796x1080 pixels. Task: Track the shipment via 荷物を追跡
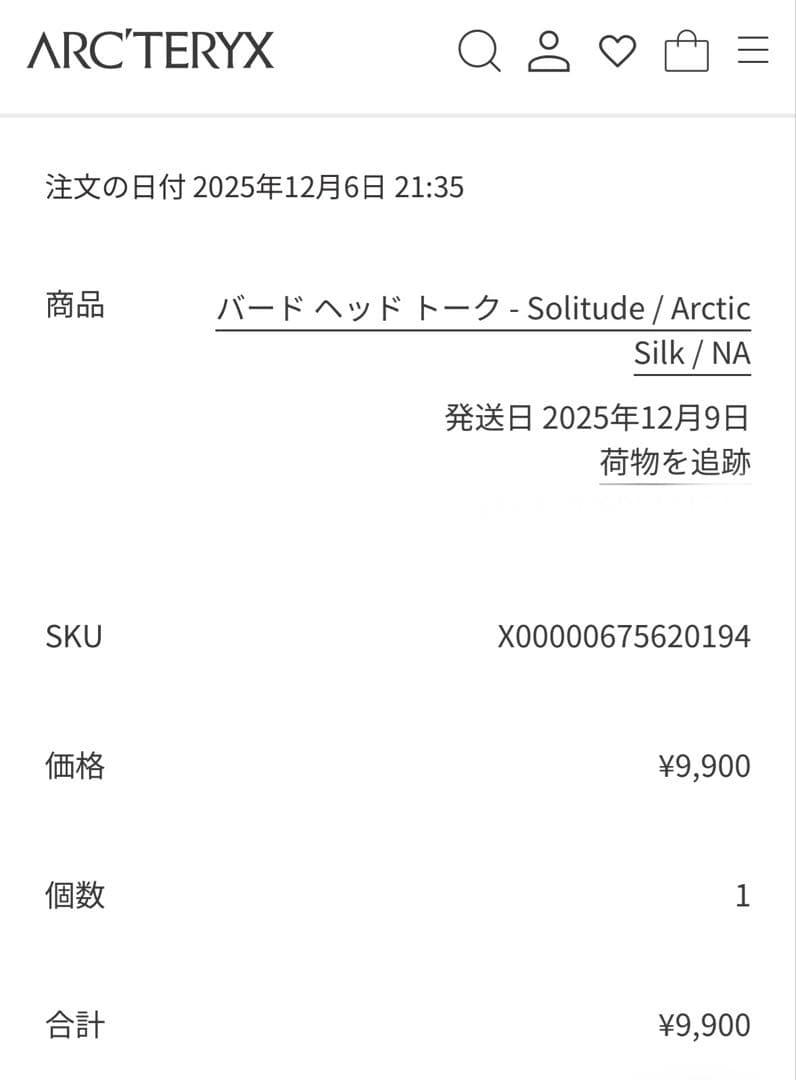point(673,463)
